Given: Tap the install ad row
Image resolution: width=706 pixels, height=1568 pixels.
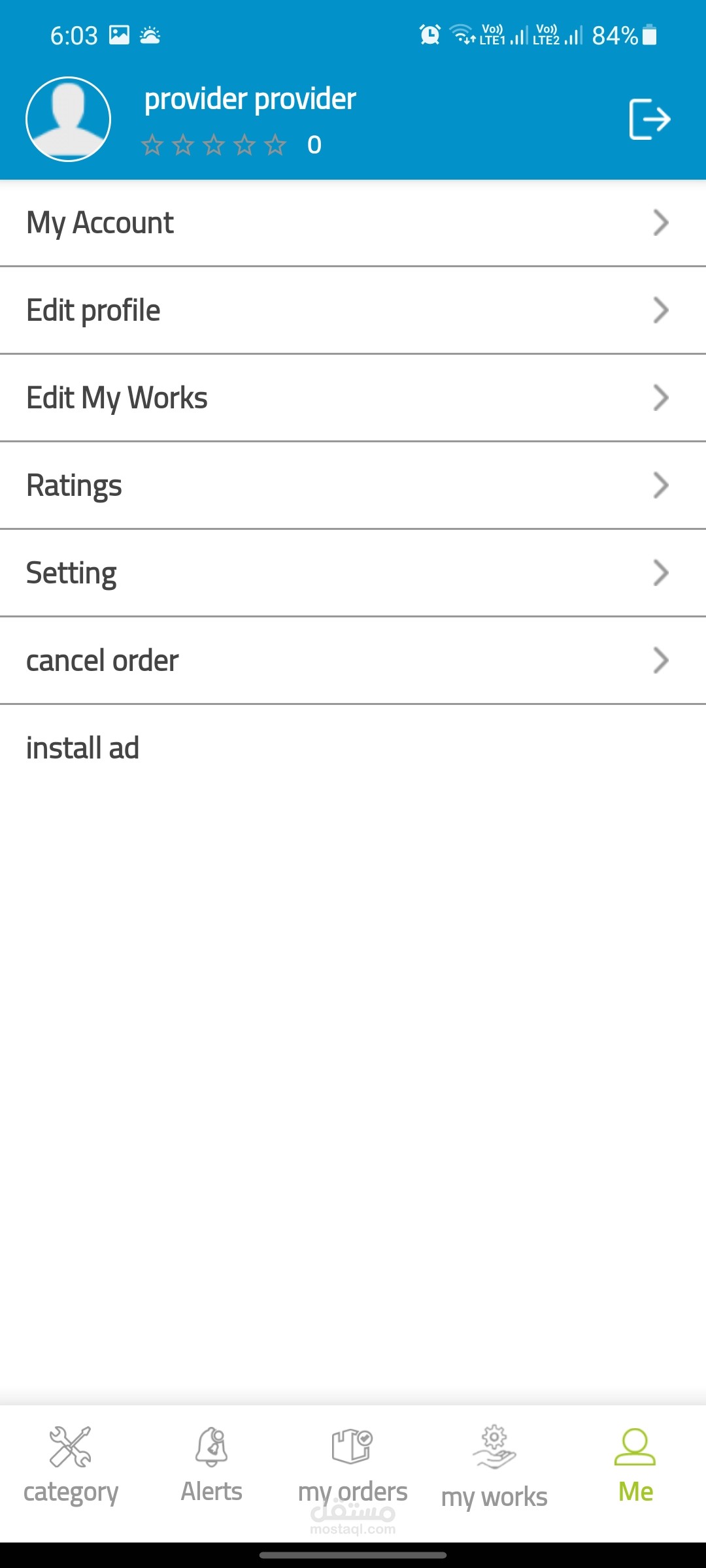Looking at the screenshot, I should click(x=353, y=748).
